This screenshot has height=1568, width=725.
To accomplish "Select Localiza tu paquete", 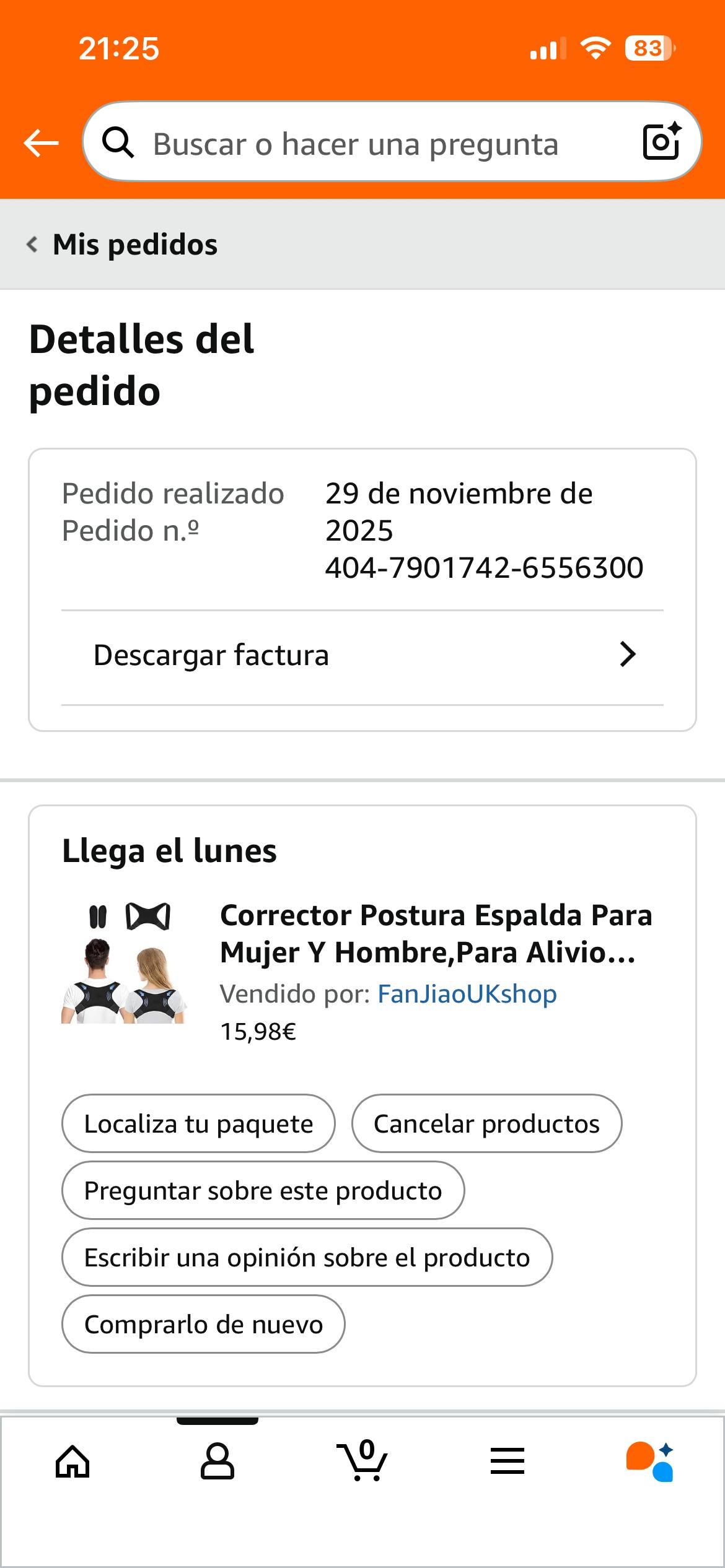I will coord(198,1123).
